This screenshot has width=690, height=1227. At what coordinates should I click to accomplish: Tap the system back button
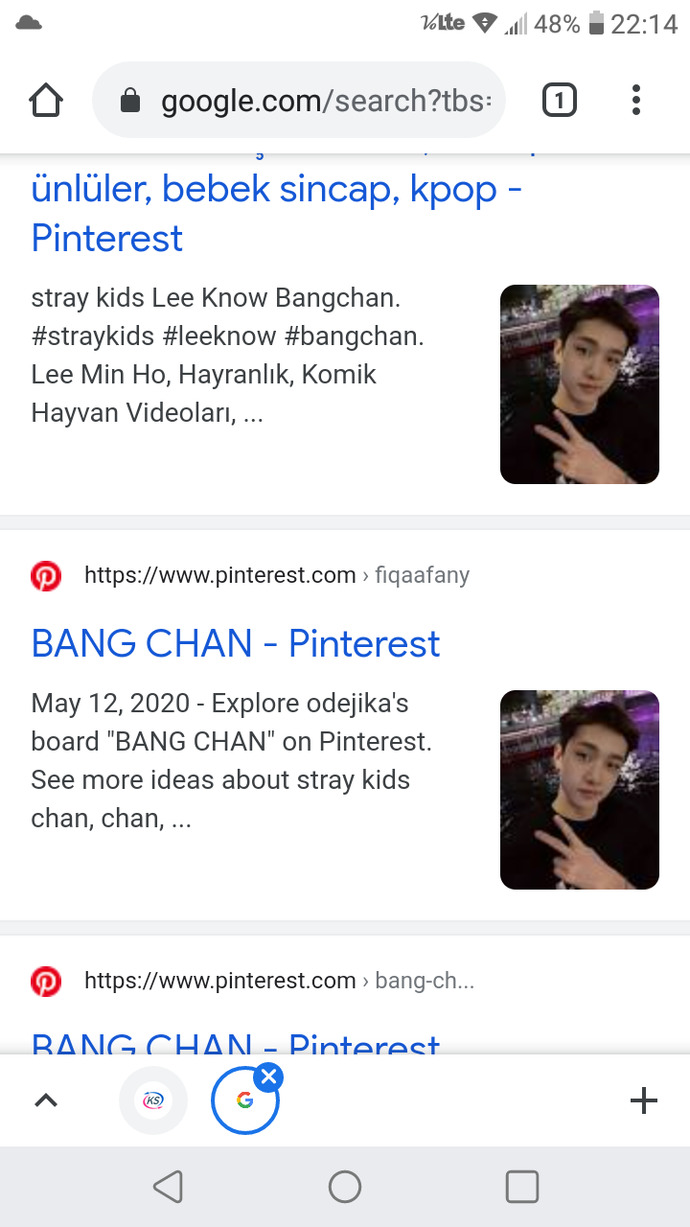[169, 1187]
